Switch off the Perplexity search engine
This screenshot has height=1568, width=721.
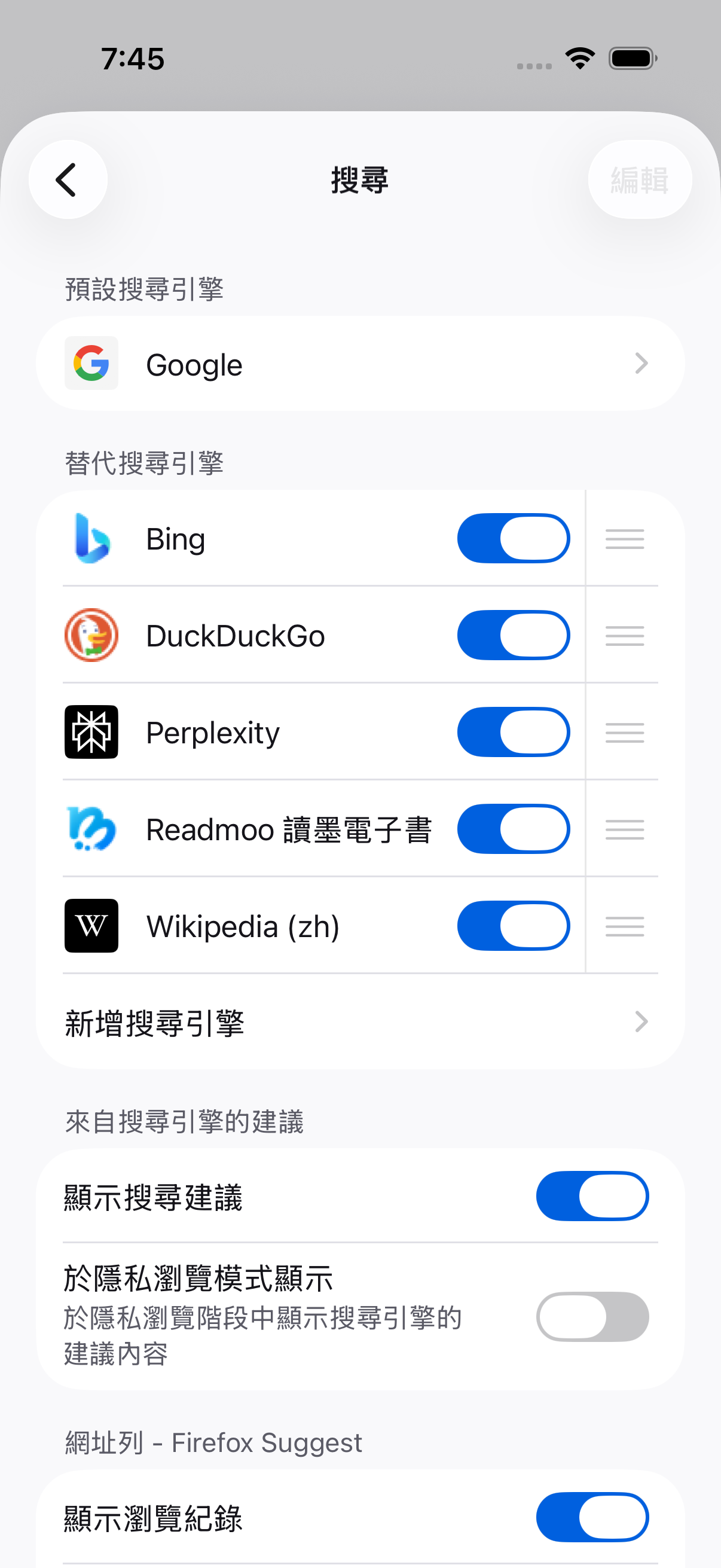pyautogui.click(x=513, y=732)
